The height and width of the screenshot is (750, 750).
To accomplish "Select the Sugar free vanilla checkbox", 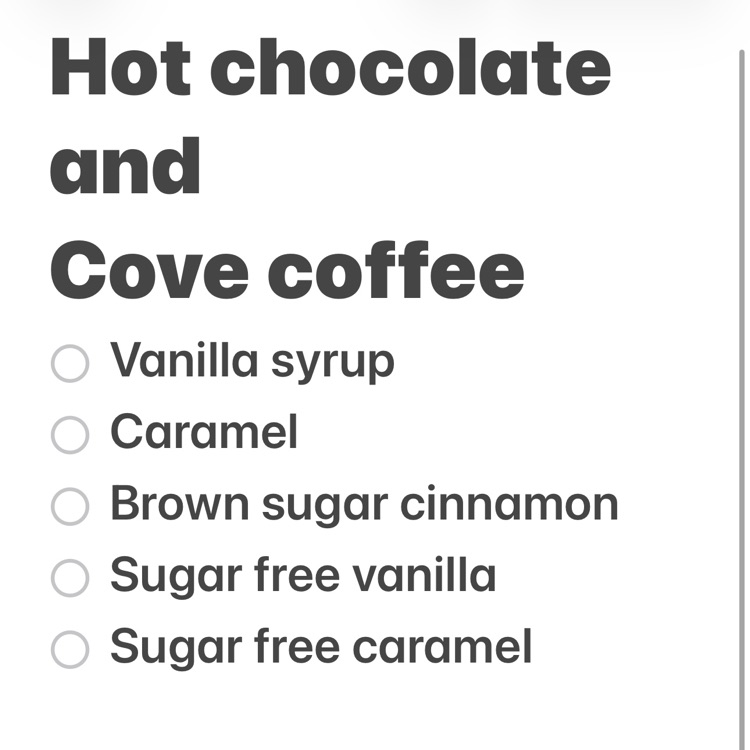I will point(70,578).
